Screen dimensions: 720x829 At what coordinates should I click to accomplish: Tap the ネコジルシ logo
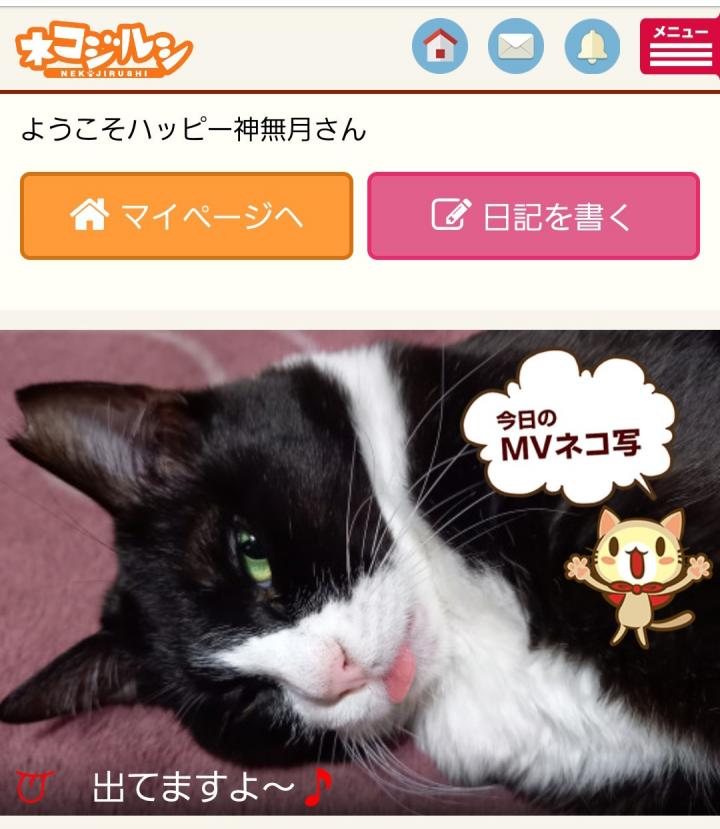[x=103, y=48]
